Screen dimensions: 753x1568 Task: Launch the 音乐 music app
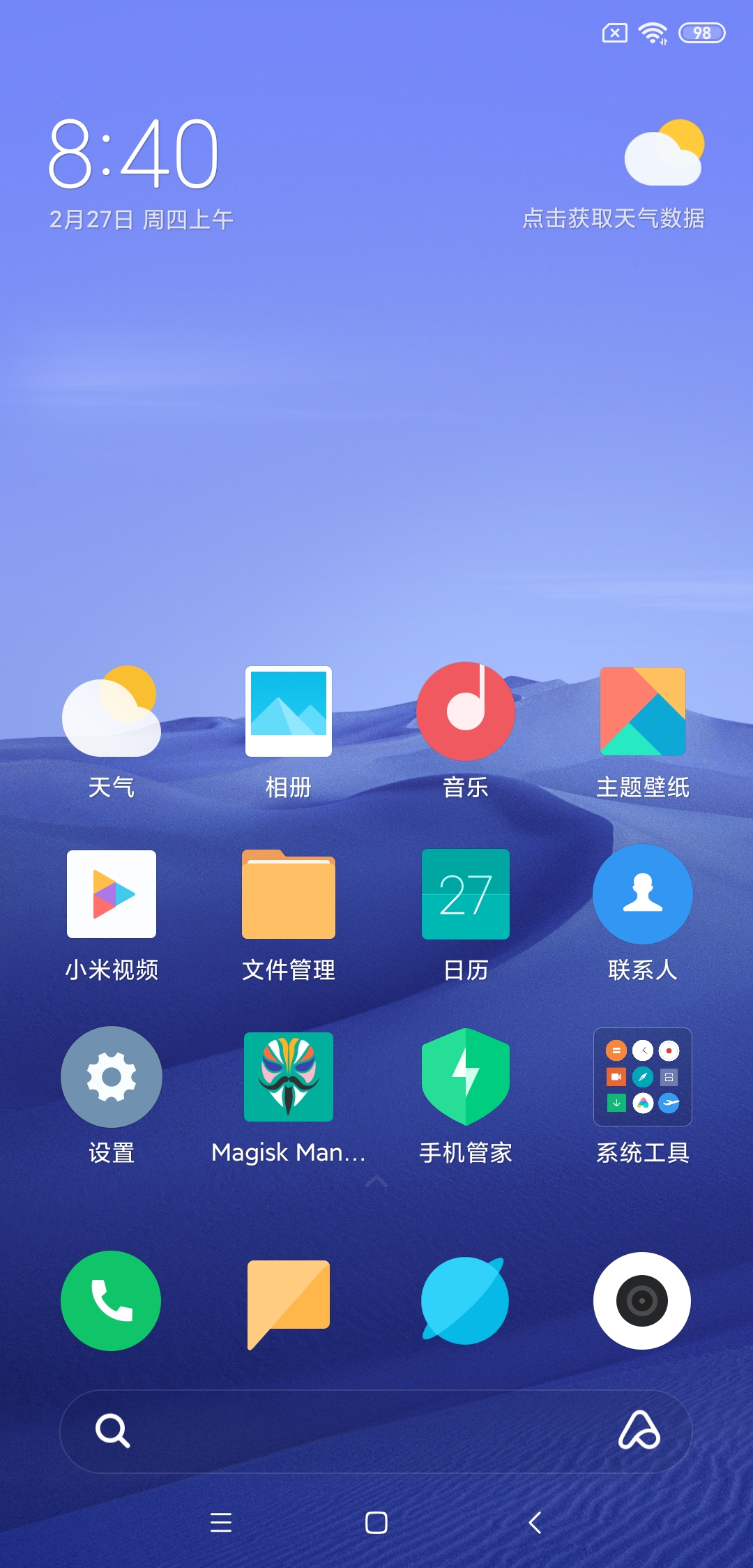tap(465, 711)
